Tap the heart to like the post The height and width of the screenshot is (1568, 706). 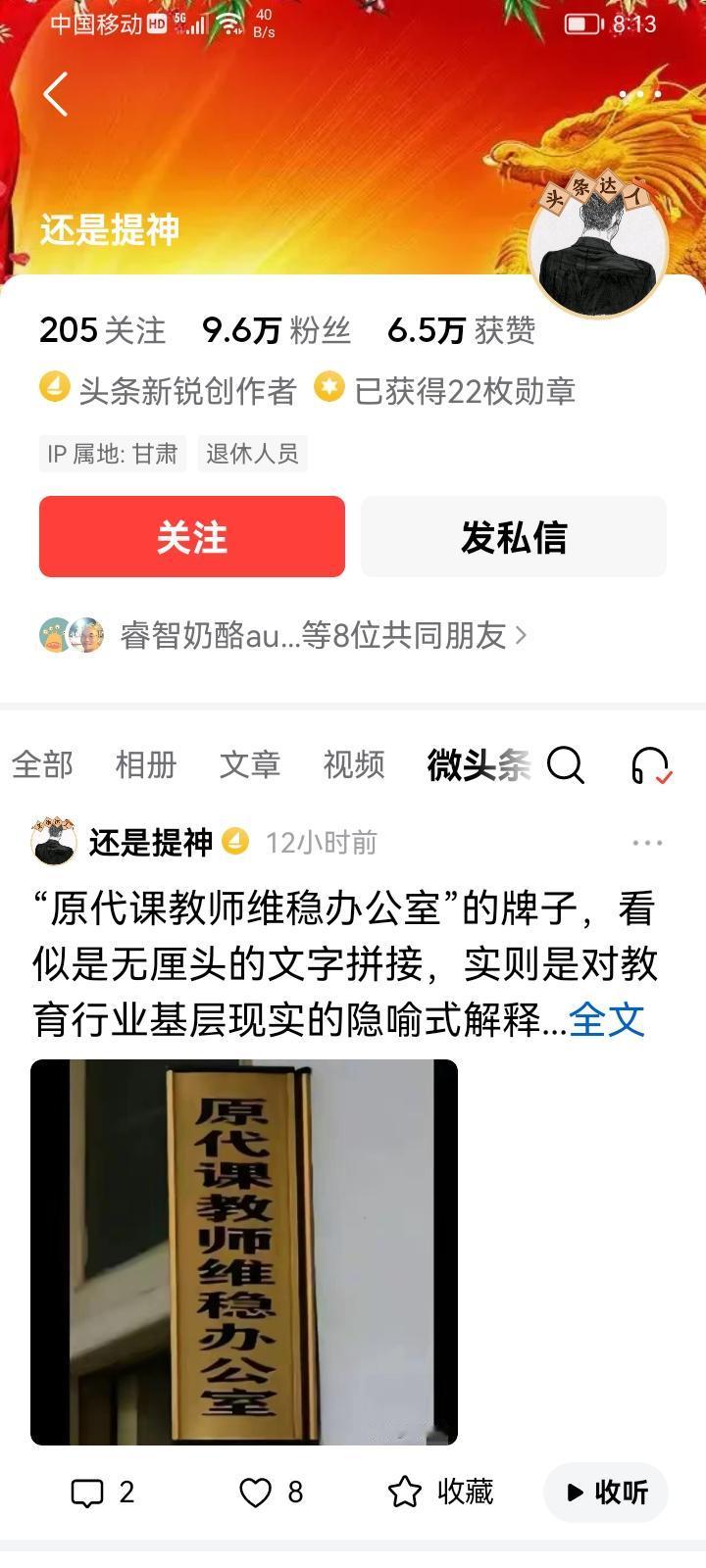258,1492
